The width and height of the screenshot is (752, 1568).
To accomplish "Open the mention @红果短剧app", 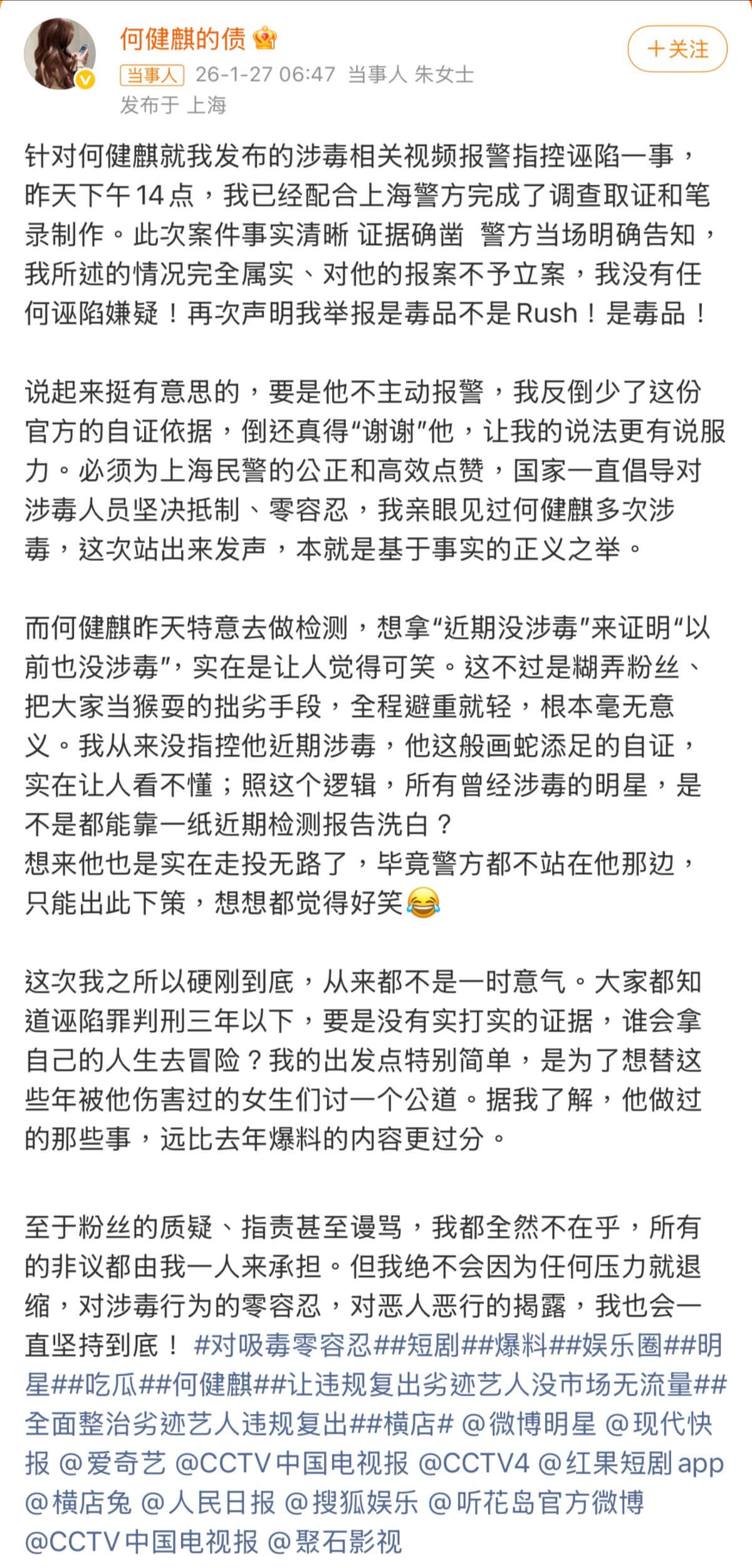I will click(631, 1464).
